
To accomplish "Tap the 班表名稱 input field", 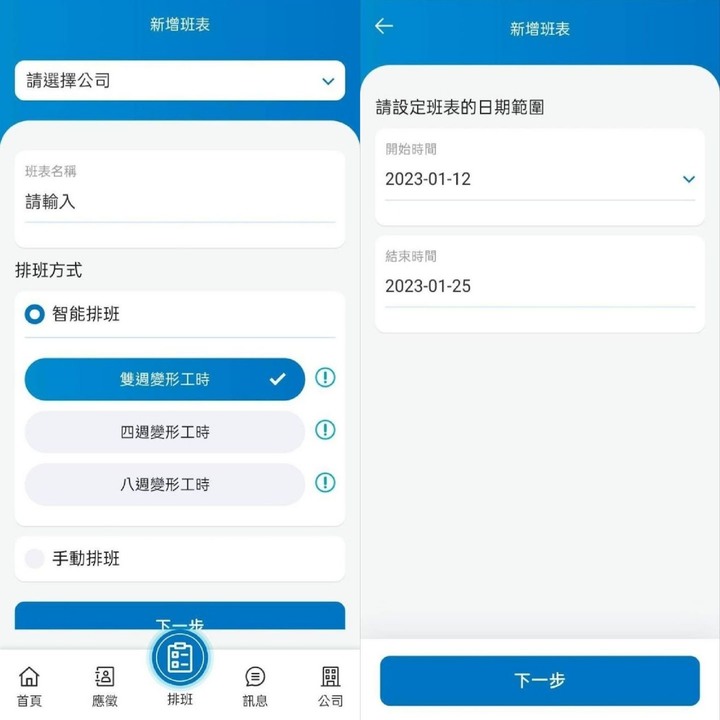I will point(180,202).
